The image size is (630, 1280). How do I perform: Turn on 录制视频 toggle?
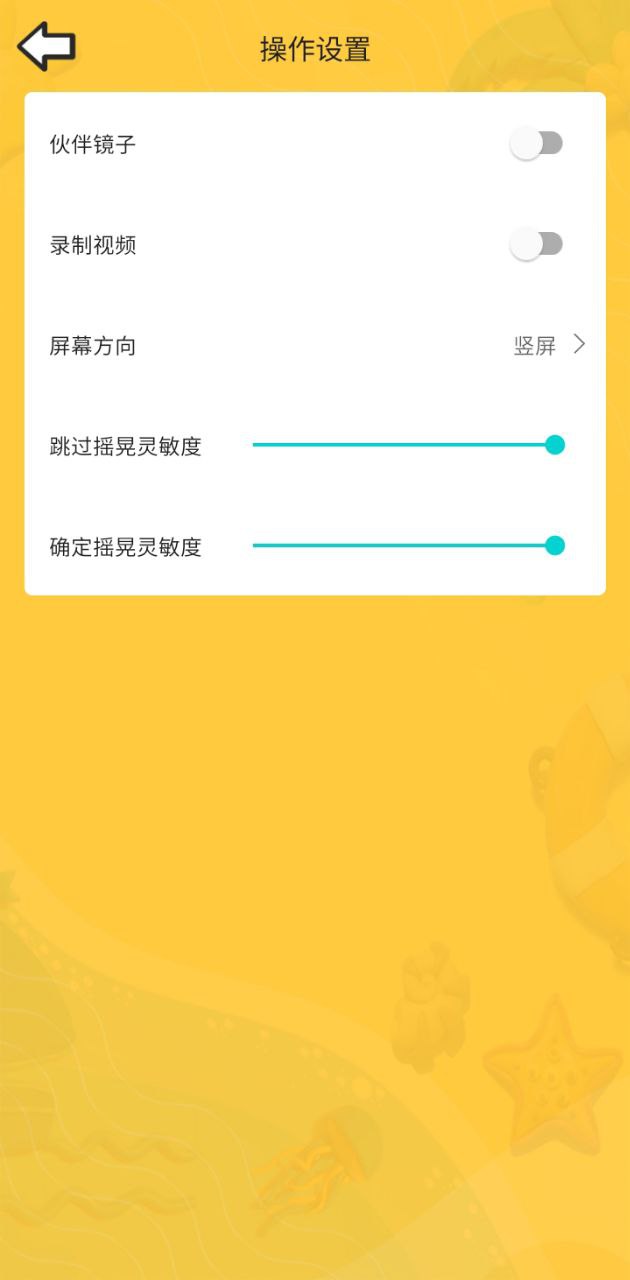coord(537,244)
